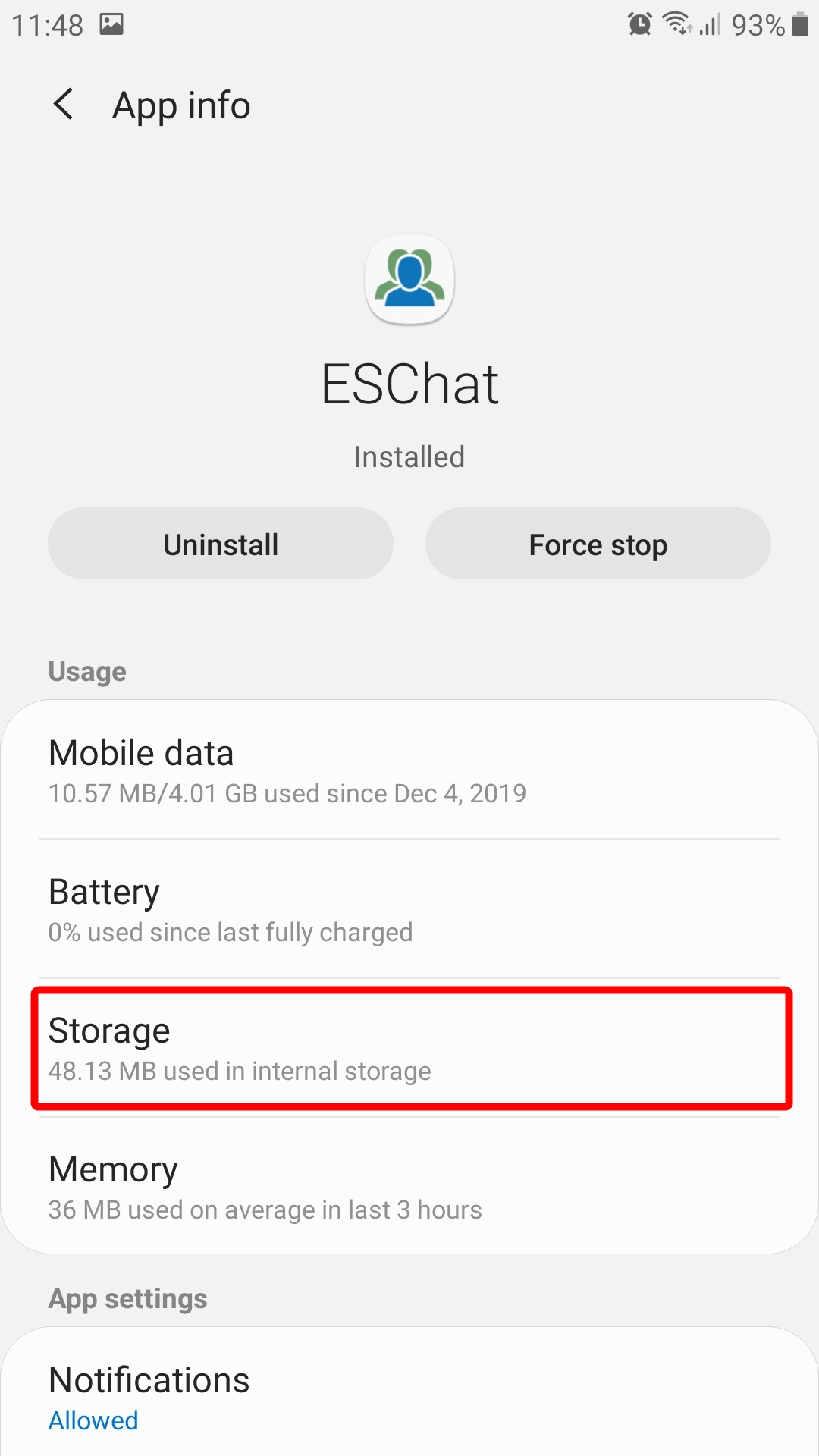Go back from App info

click(x=64, y=105)
